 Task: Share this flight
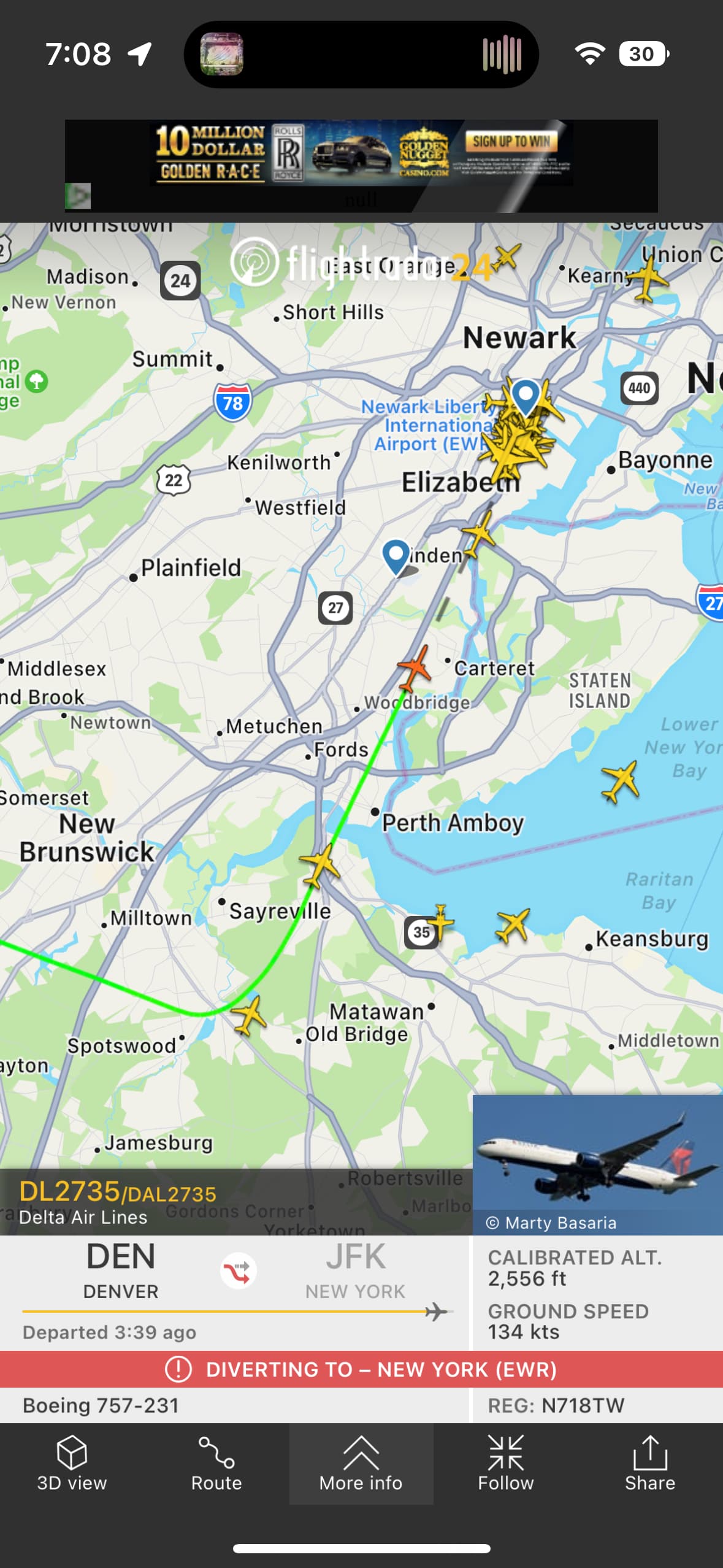coord(649,1463)
